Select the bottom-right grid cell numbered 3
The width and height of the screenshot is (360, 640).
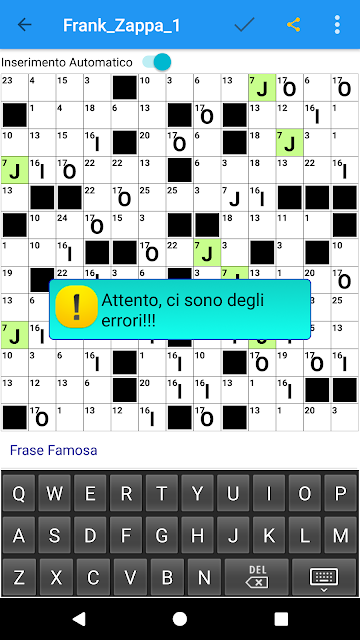pos(344,418)
